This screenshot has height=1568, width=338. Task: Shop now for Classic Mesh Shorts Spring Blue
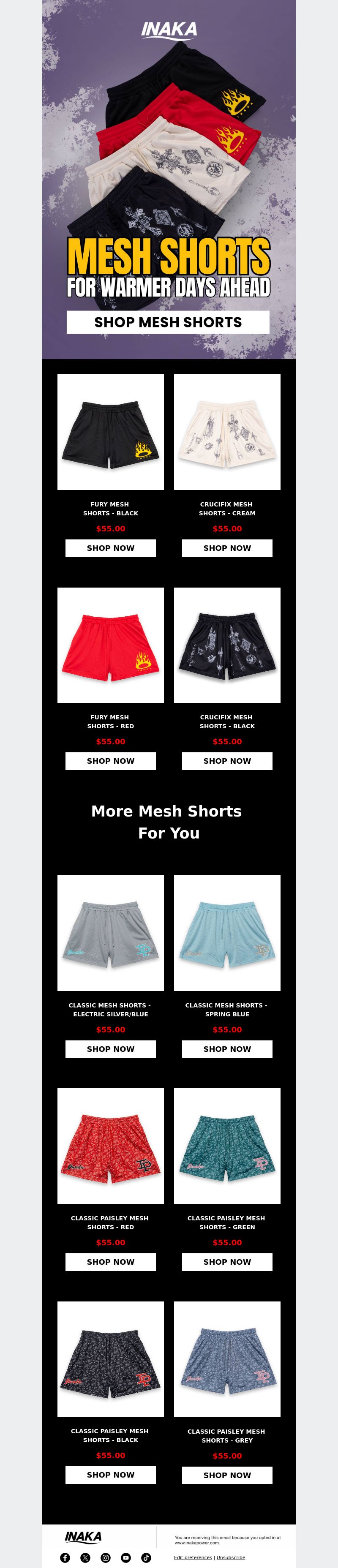pos(226,1049)
